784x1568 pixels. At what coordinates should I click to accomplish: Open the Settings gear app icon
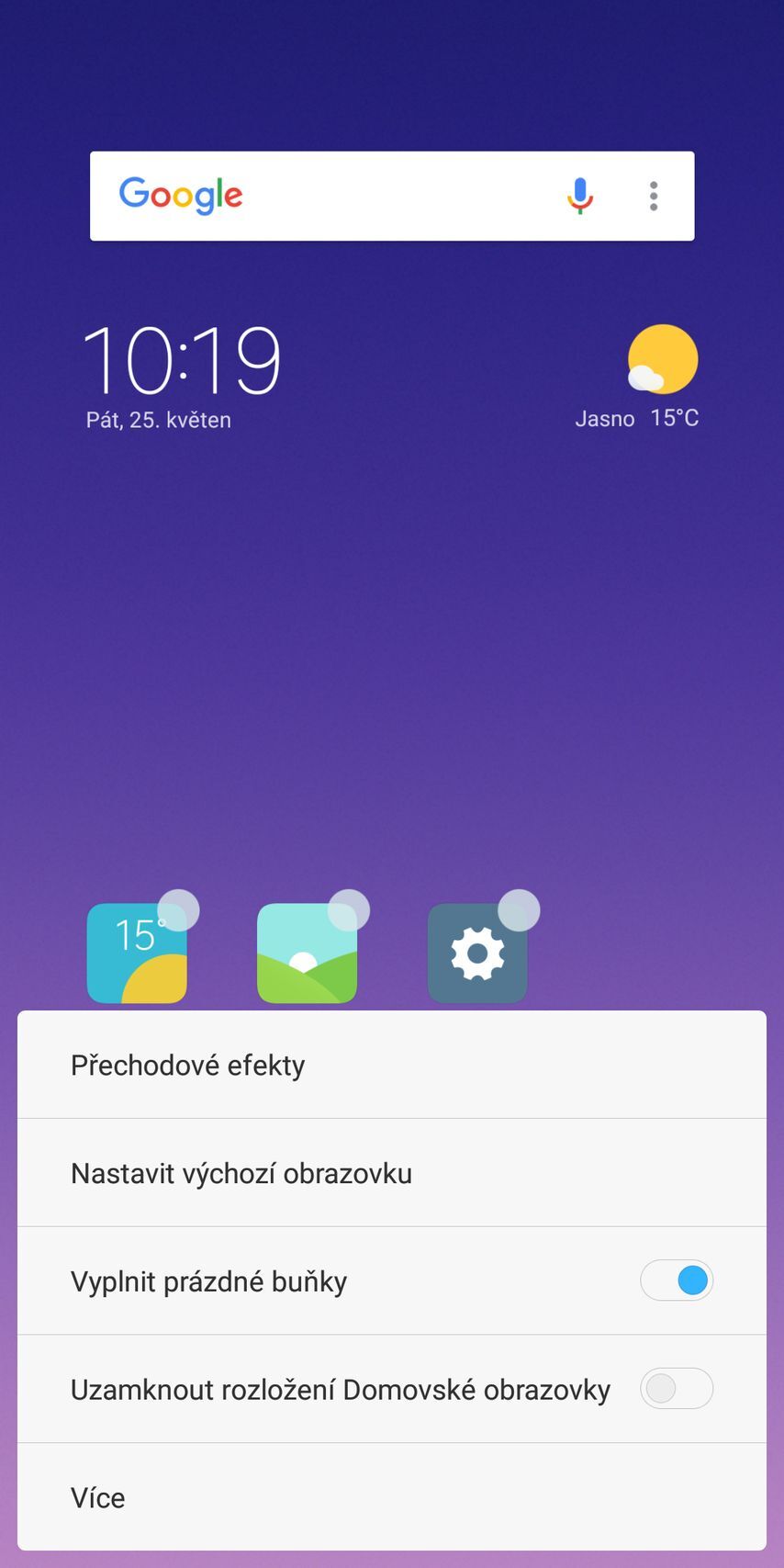coord(477,953)
